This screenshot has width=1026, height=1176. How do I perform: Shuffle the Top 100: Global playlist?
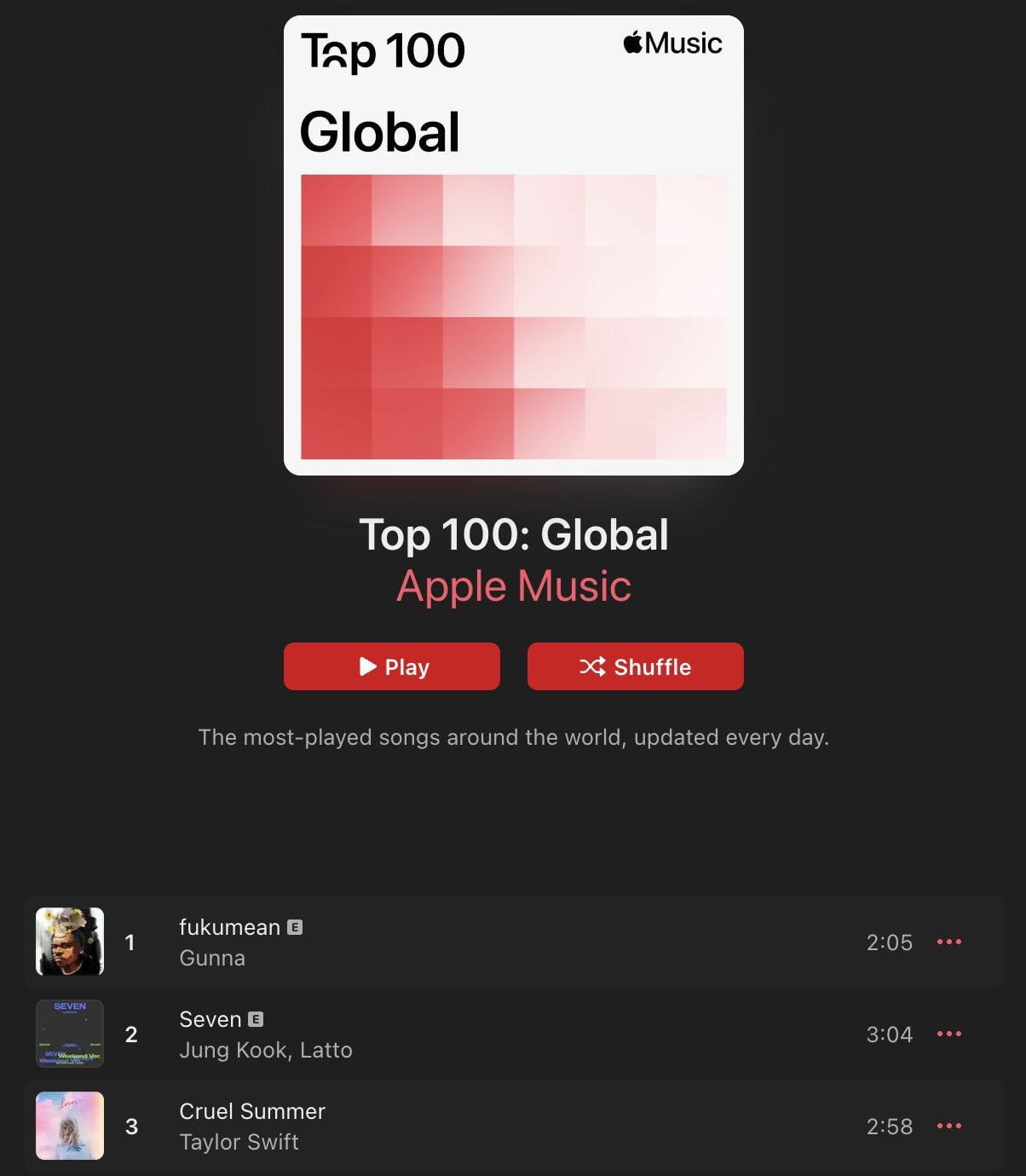tap(635, 666)
